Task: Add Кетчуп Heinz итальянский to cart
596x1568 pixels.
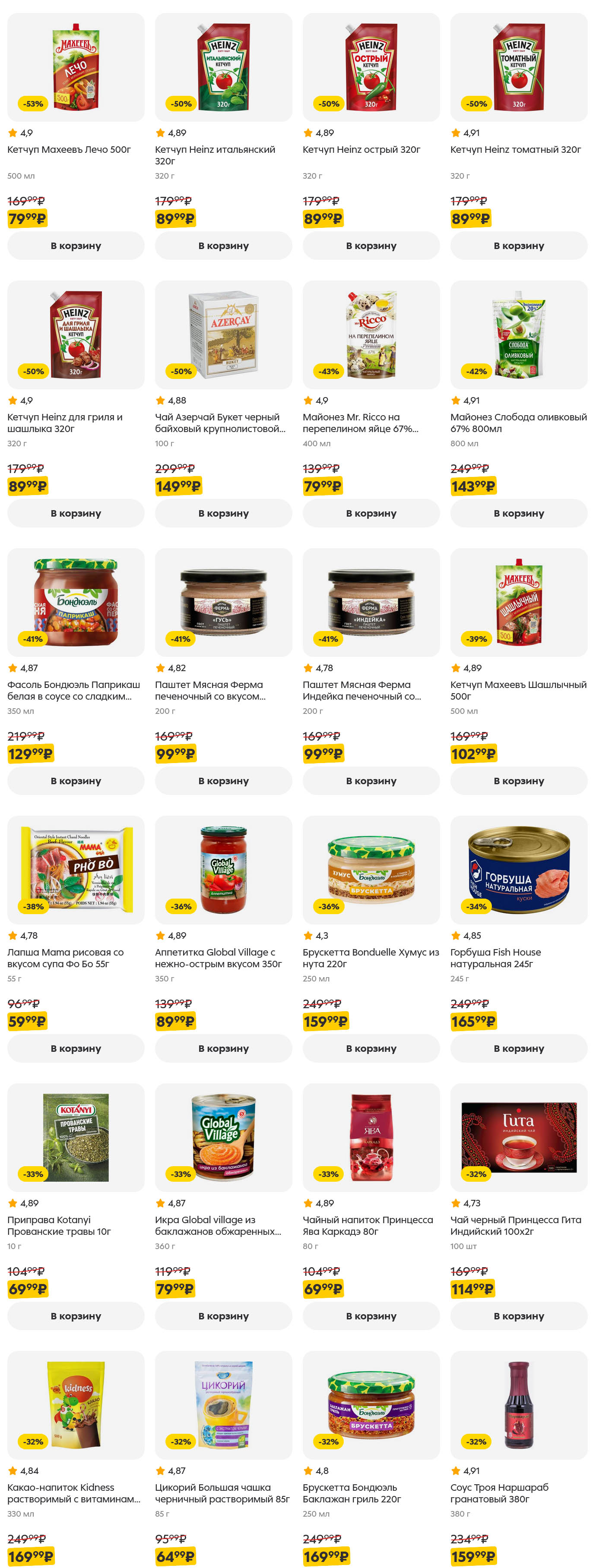Action: coord(223,245)
